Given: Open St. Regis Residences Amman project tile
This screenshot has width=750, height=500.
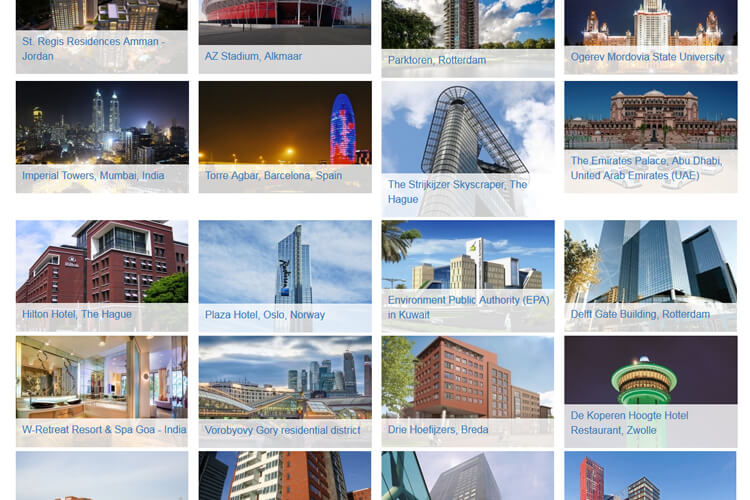Looking at the screenshot, I should [x=101, y=35].
